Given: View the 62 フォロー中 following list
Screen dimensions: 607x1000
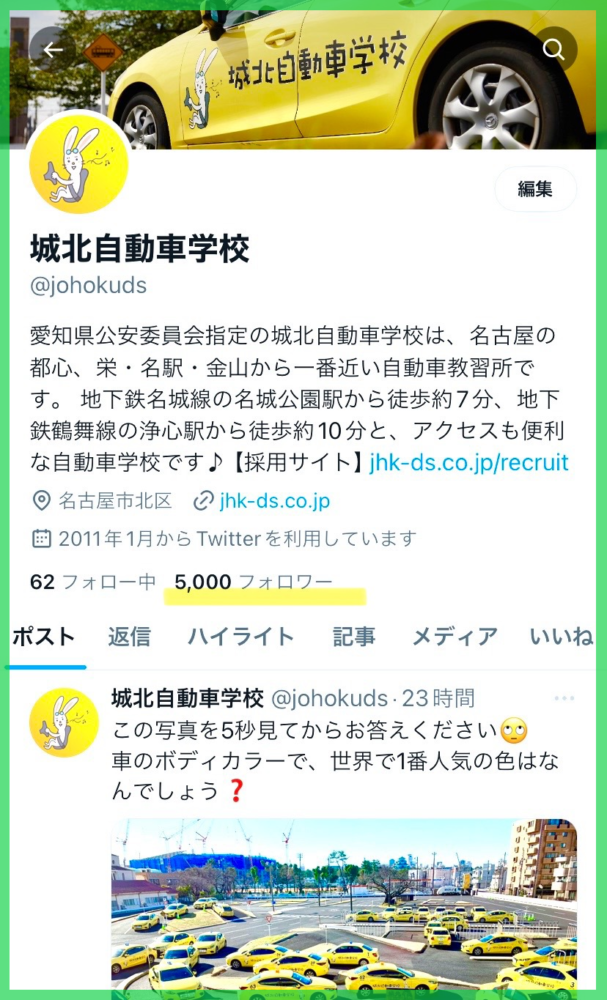Looking at the screenshot, I should tap(93, 581).
